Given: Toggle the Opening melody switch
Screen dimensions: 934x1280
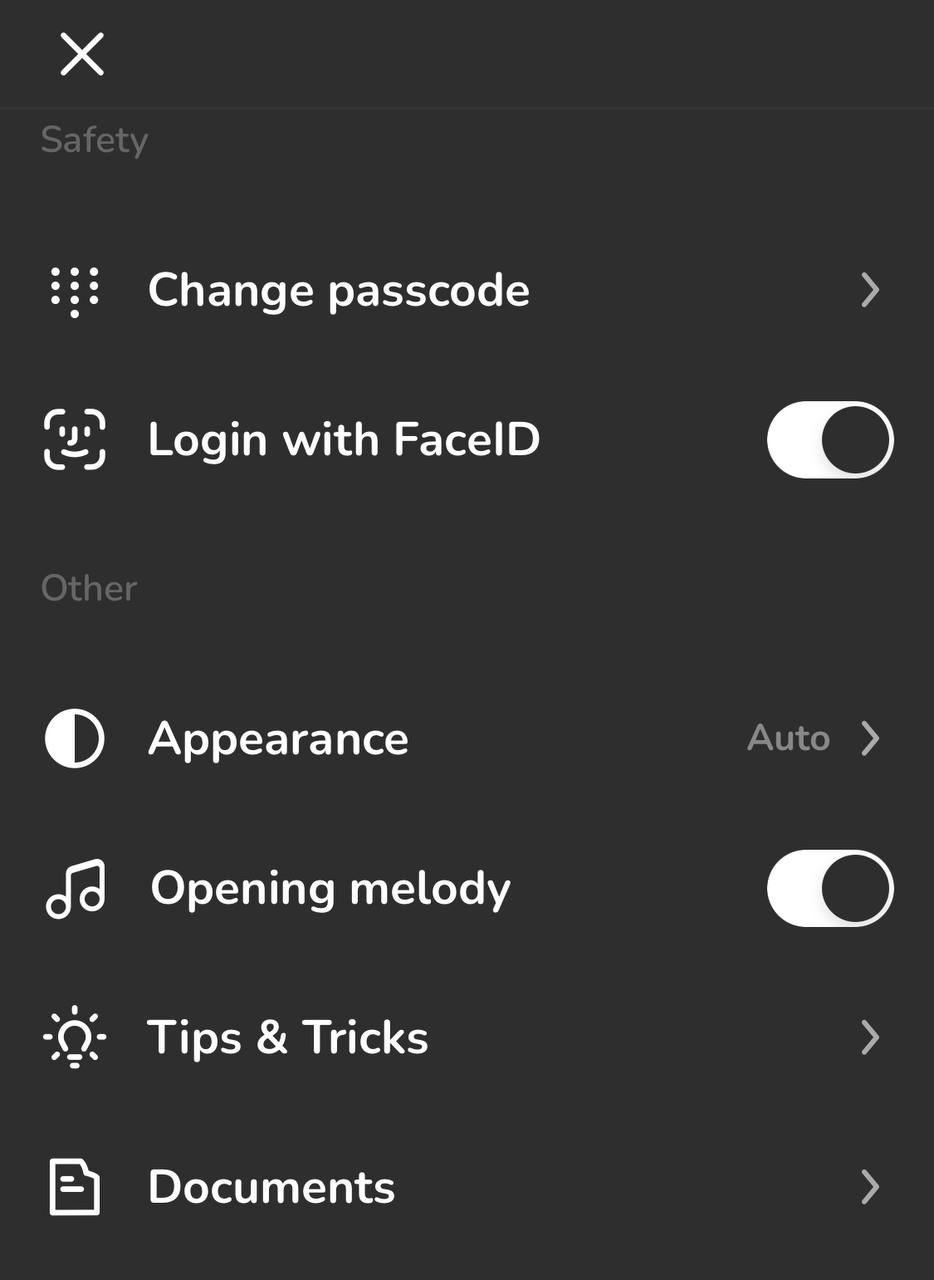Looking at the screenshot, I should pyautogui.click(x=829, y=888).
